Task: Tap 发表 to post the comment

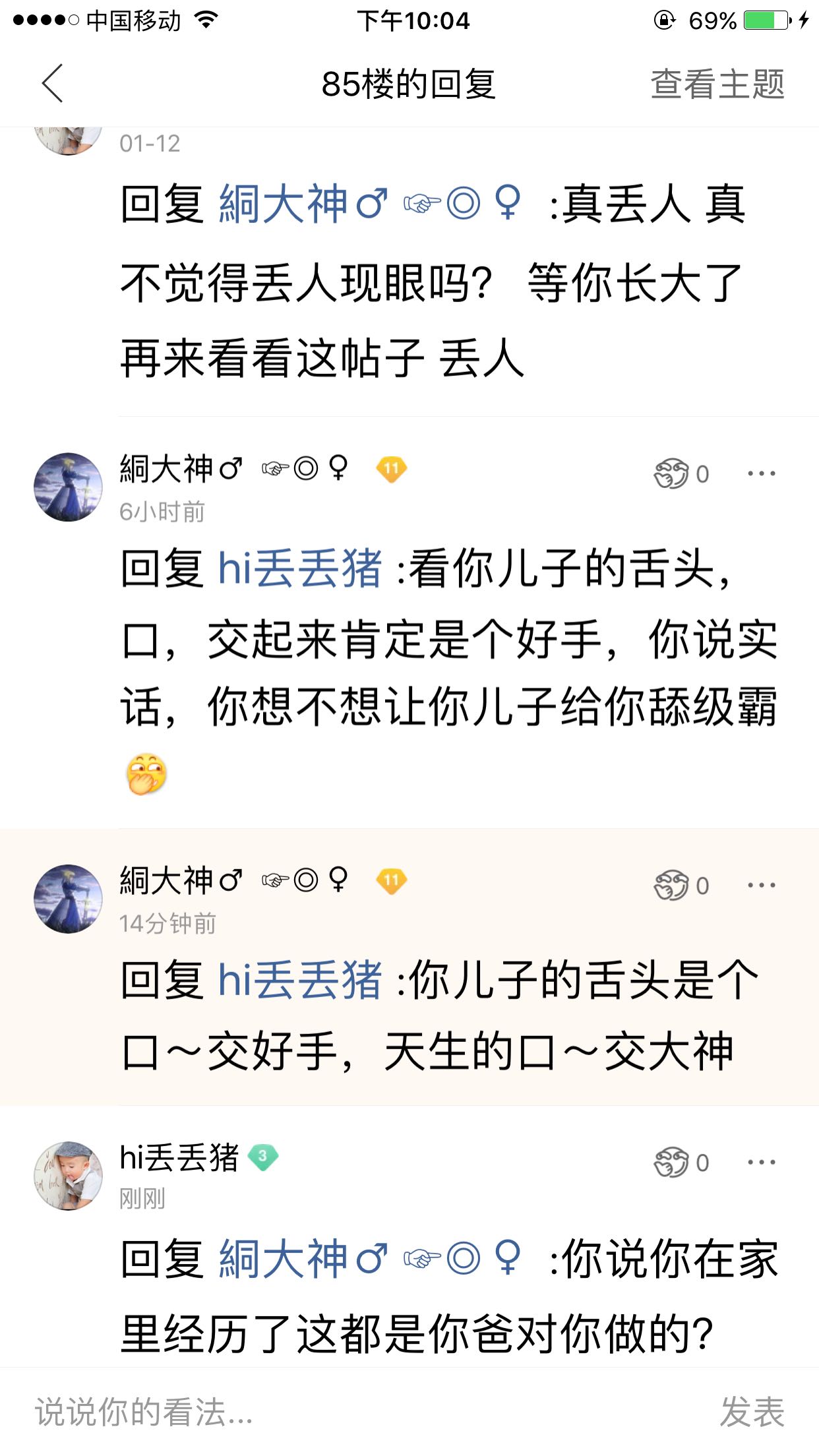Action: point(752,1412)
